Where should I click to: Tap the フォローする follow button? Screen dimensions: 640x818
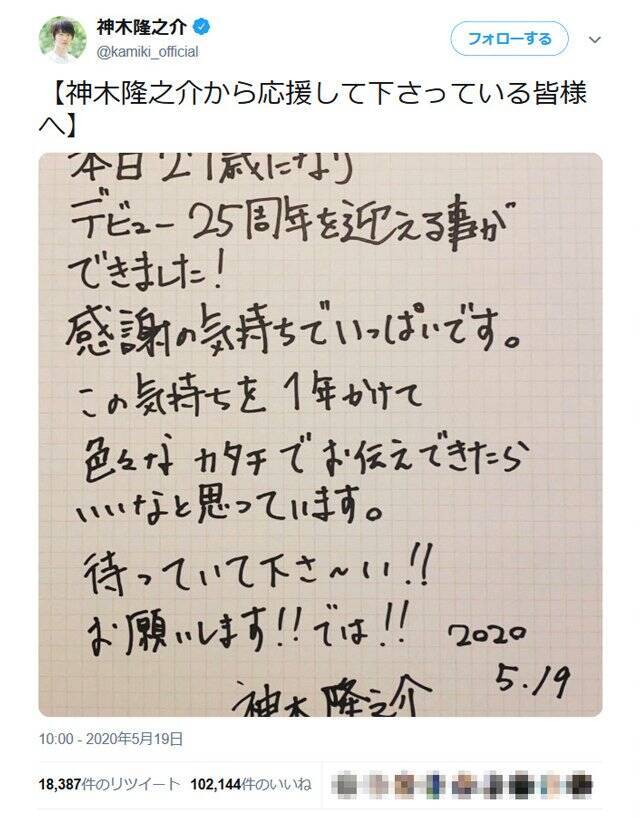tap(509, 39)
